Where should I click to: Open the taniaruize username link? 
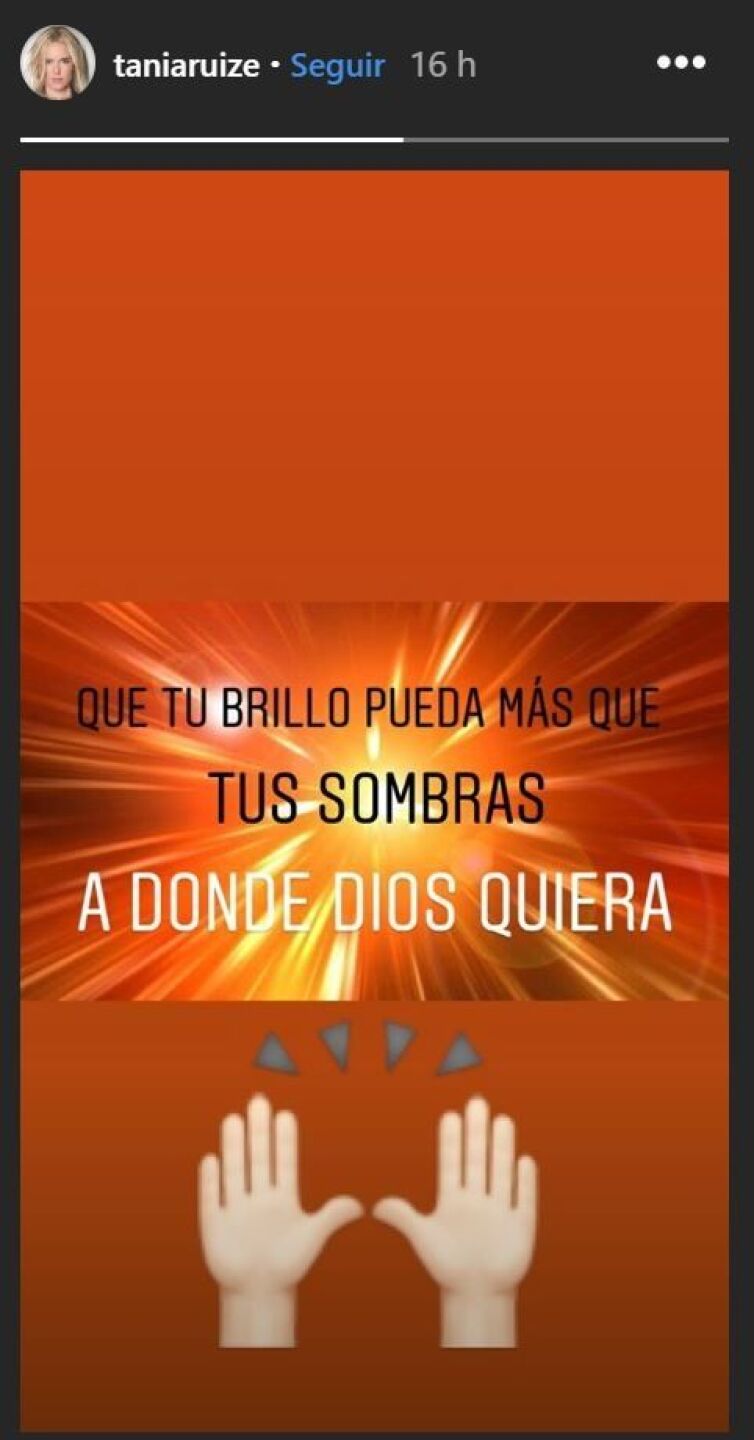click(x=186, y=66)
